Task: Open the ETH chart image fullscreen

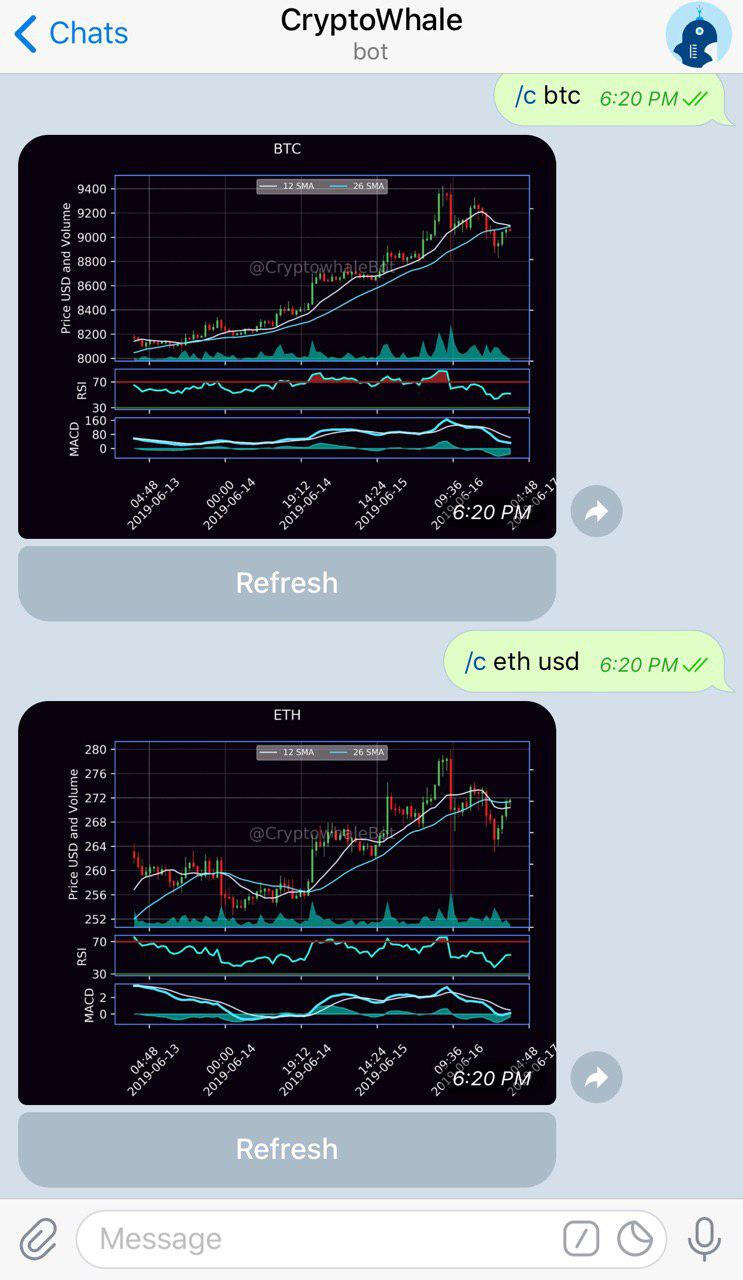Action: tap(287, 902)
